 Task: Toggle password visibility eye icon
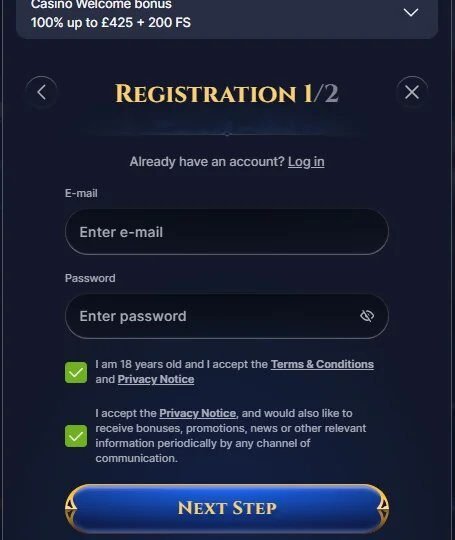[367, 315]
